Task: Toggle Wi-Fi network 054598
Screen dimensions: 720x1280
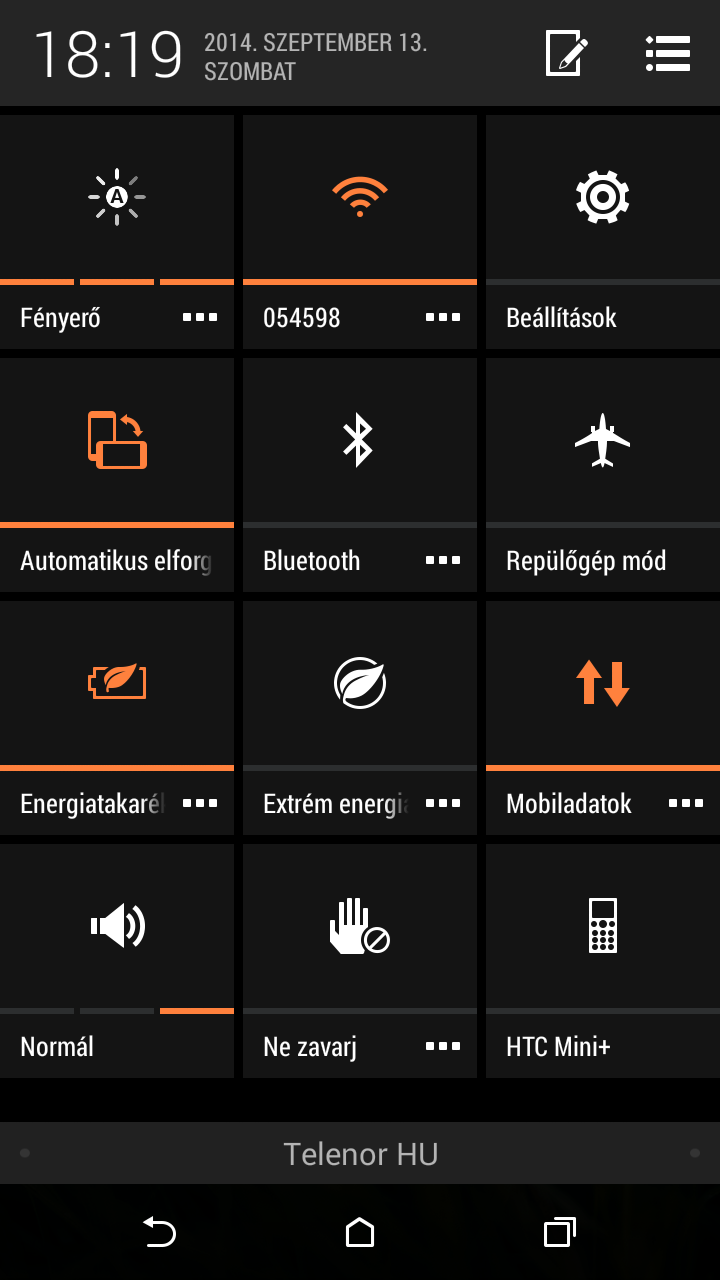Action: coord(359,196)
